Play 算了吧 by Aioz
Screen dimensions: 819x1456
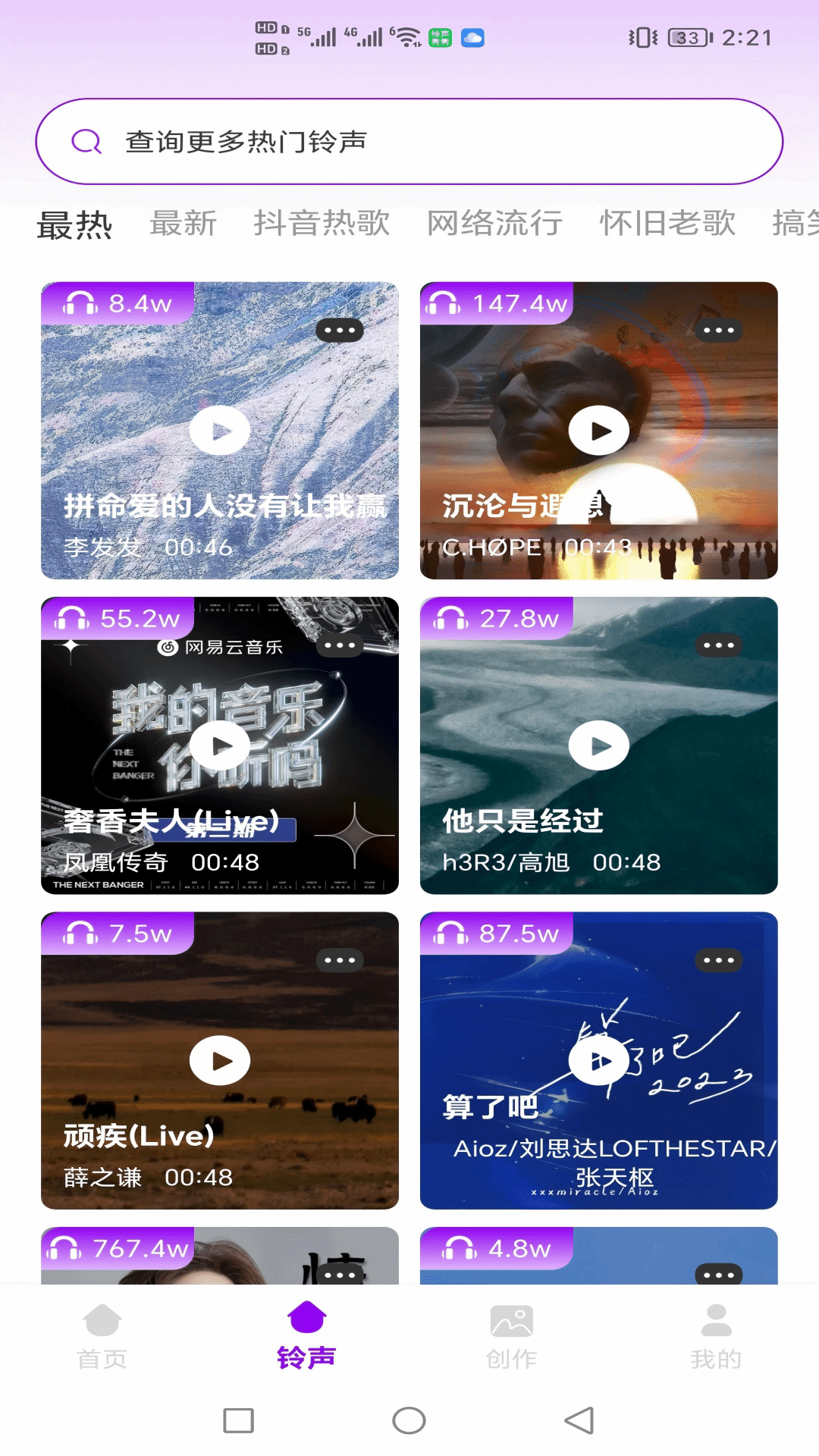click(x=598, y=1061)
